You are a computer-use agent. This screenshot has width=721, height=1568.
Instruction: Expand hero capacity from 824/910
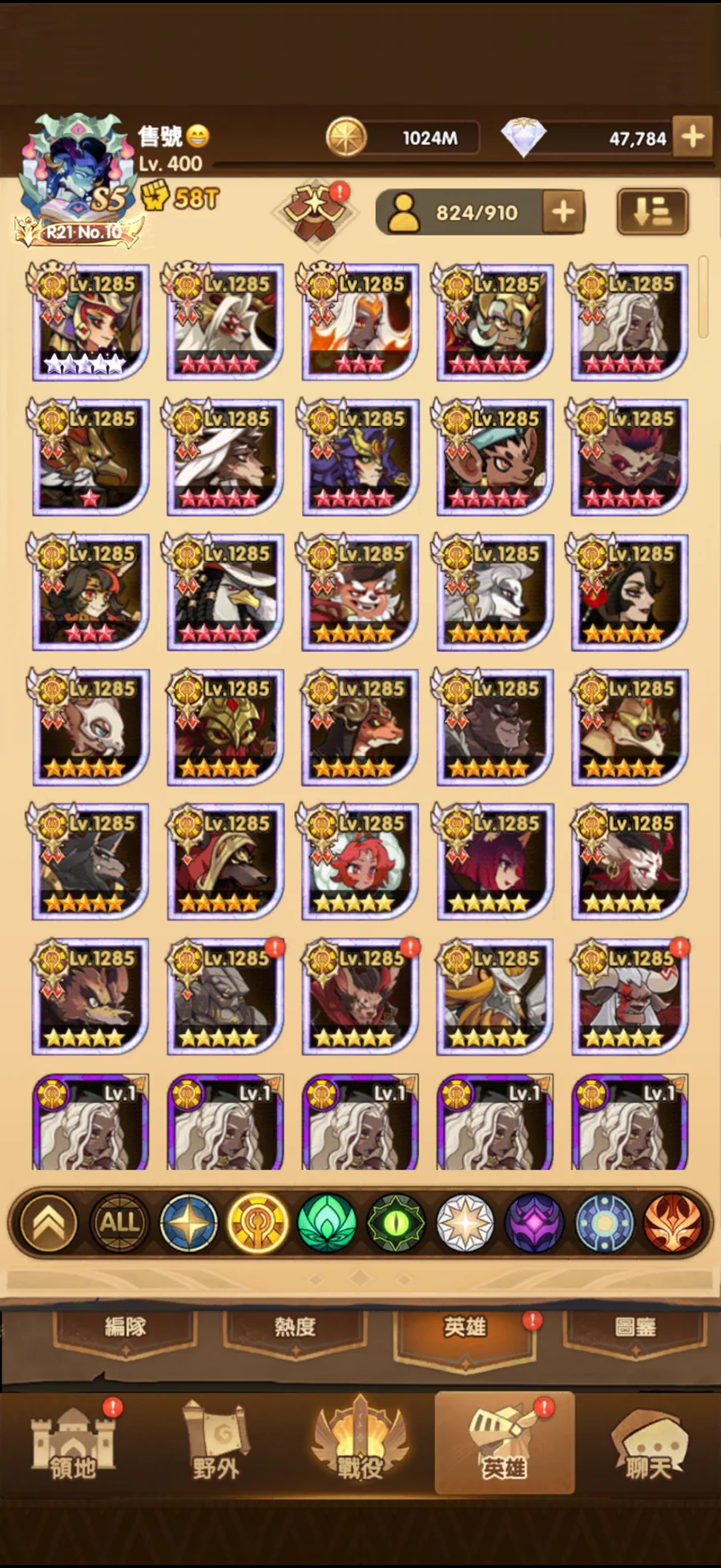[563, 212]
